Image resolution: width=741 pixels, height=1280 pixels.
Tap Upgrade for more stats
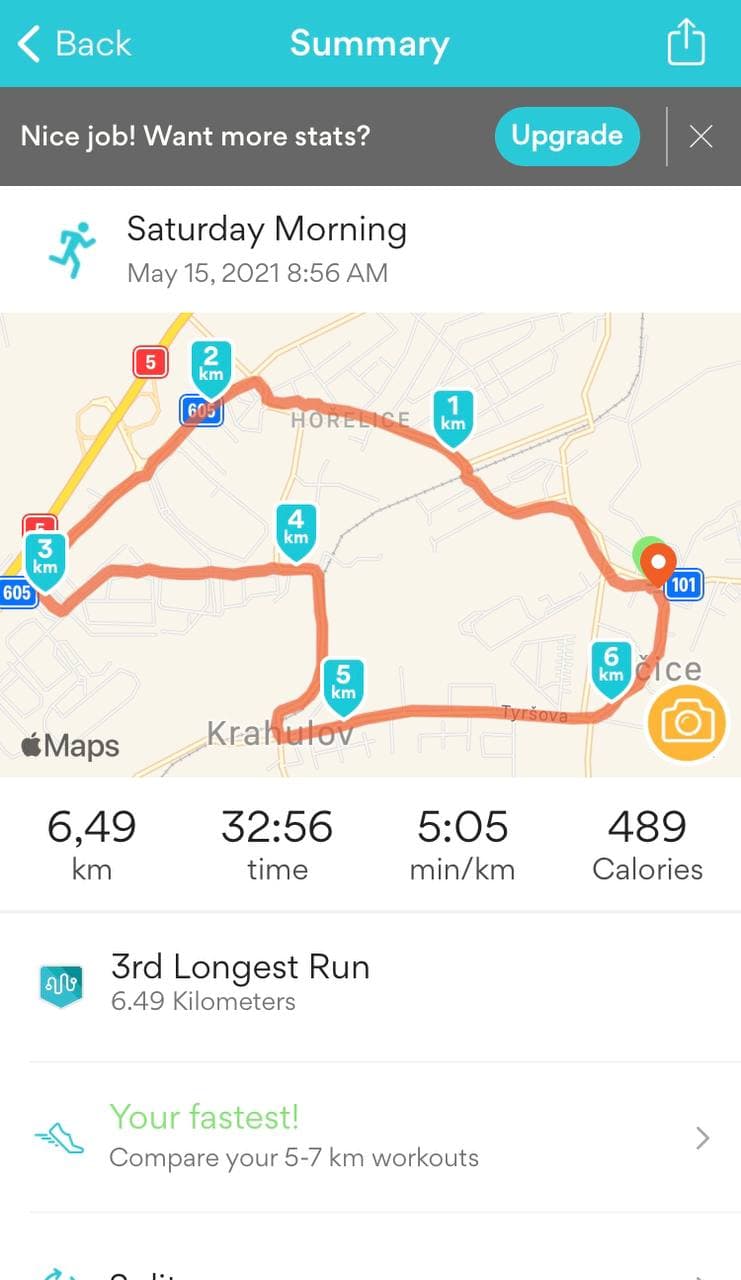click(567, 136)
